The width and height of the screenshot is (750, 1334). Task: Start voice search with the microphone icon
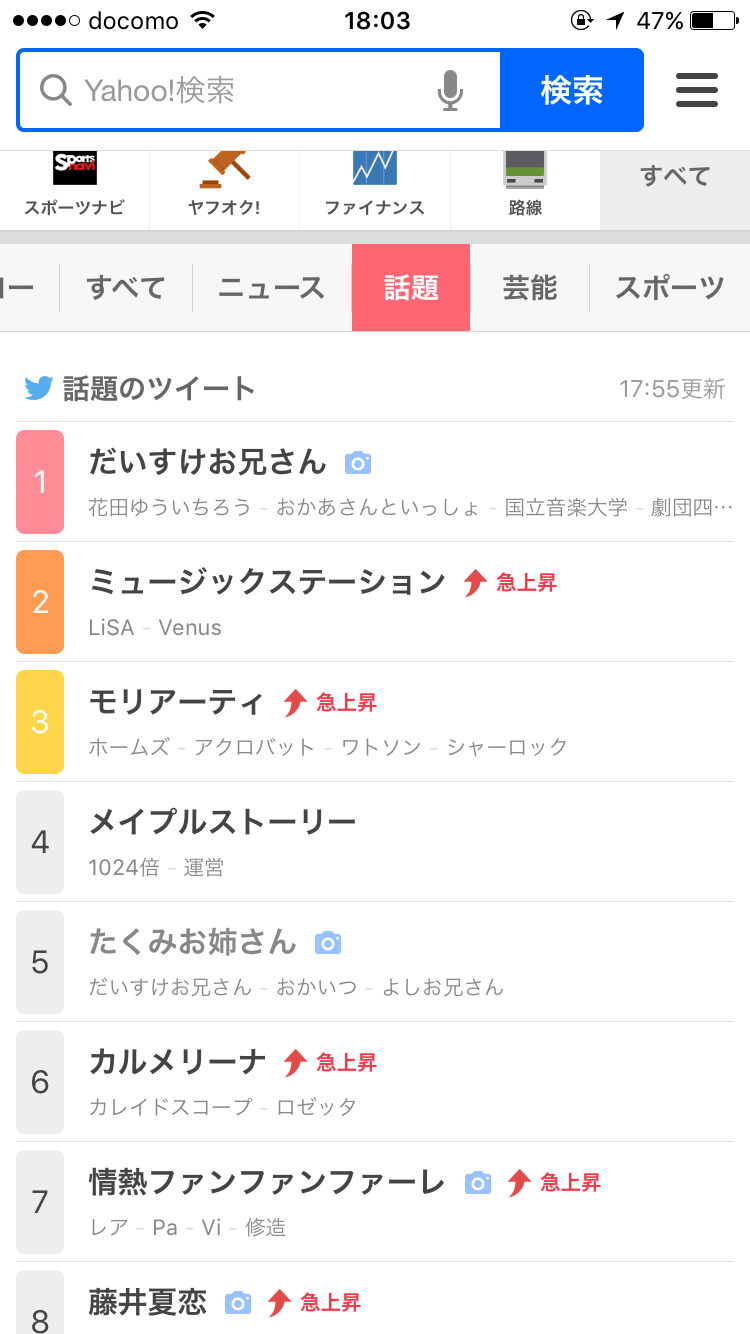tap(450, 91)
